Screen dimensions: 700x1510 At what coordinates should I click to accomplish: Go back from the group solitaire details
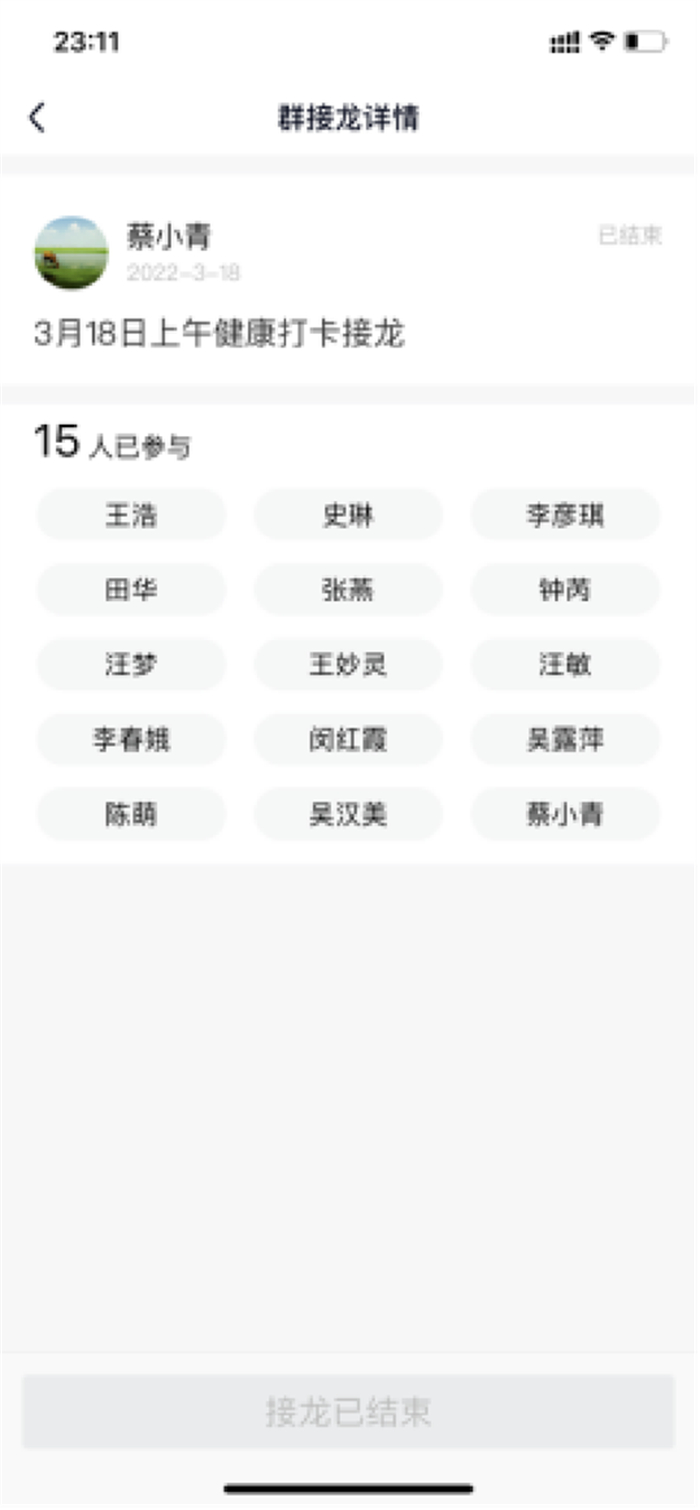pyautogui.click(x=37, y=118)
